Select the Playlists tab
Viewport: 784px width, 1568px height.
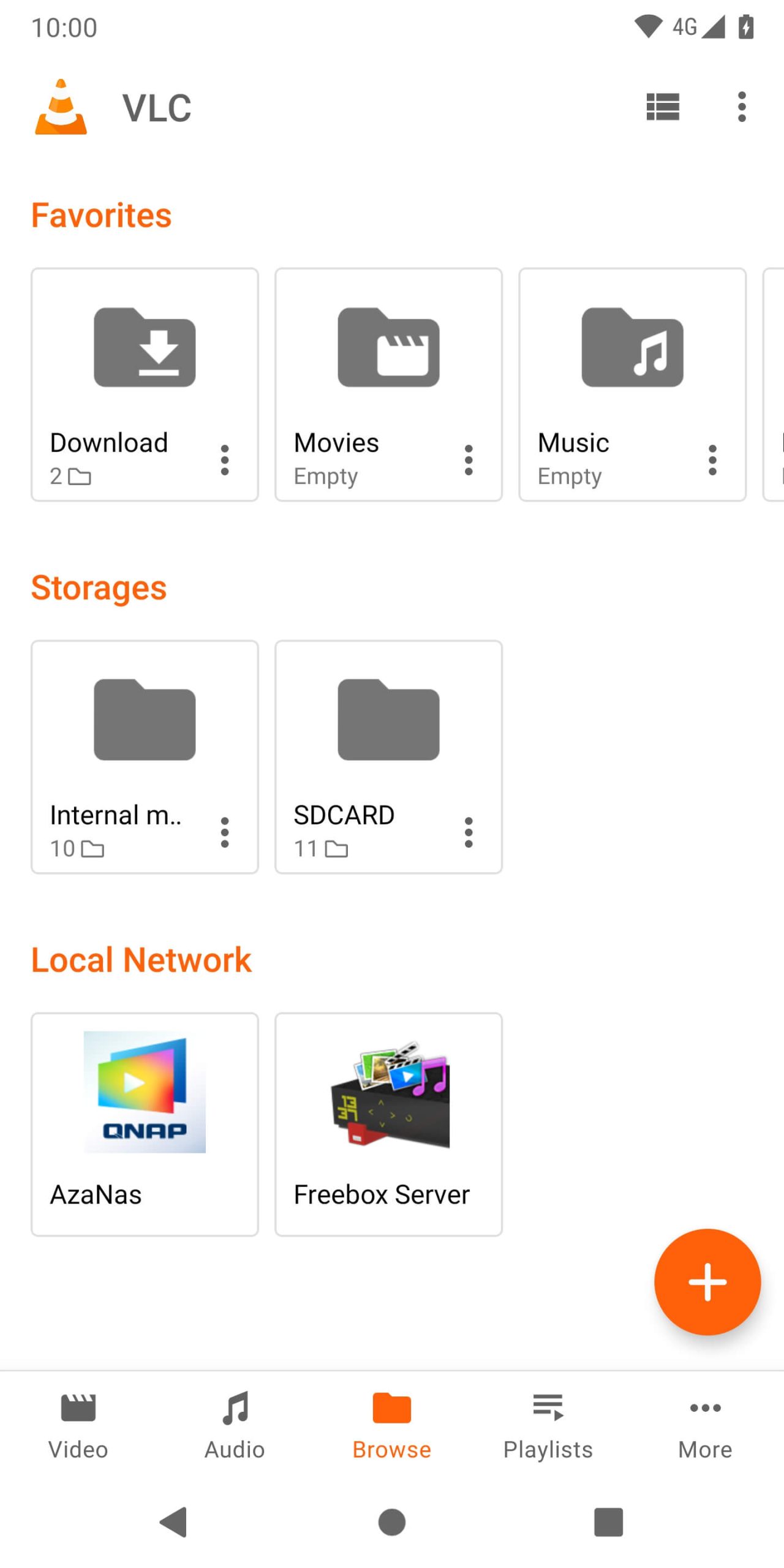548,1425
